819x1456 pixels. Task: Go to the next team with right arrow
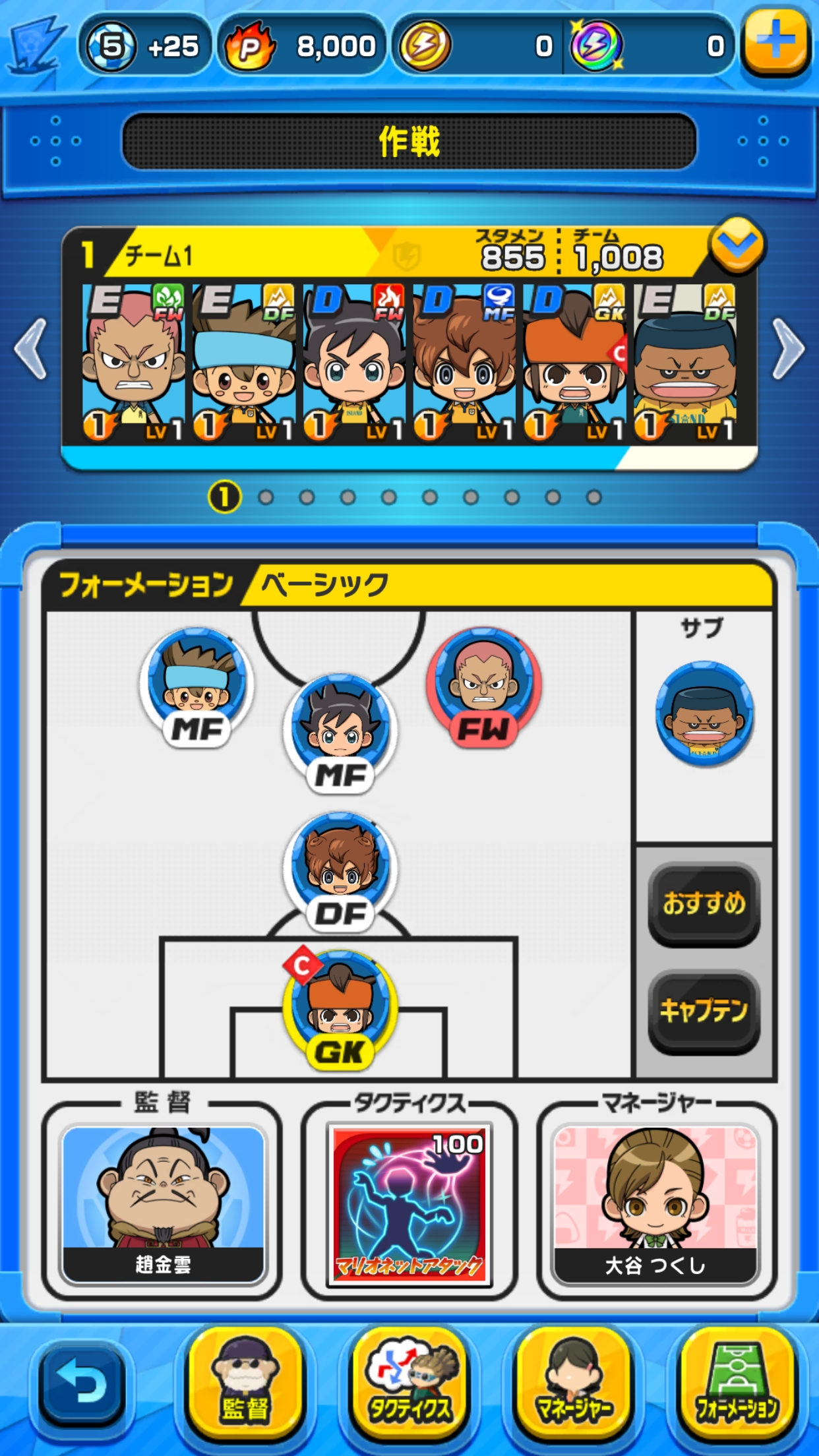(788, 349)
